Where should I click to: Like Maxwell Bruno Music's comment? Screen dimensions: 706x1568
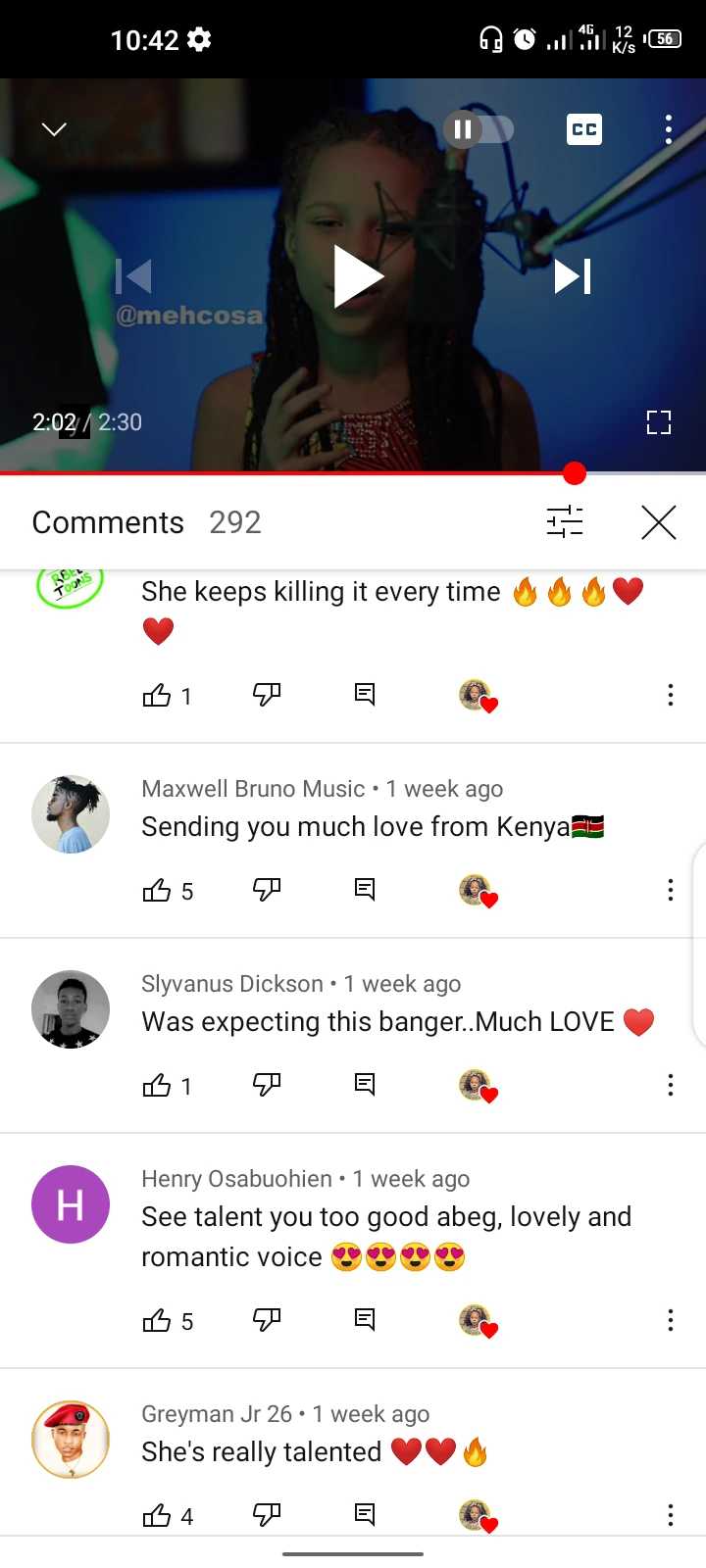click(157, 890)
